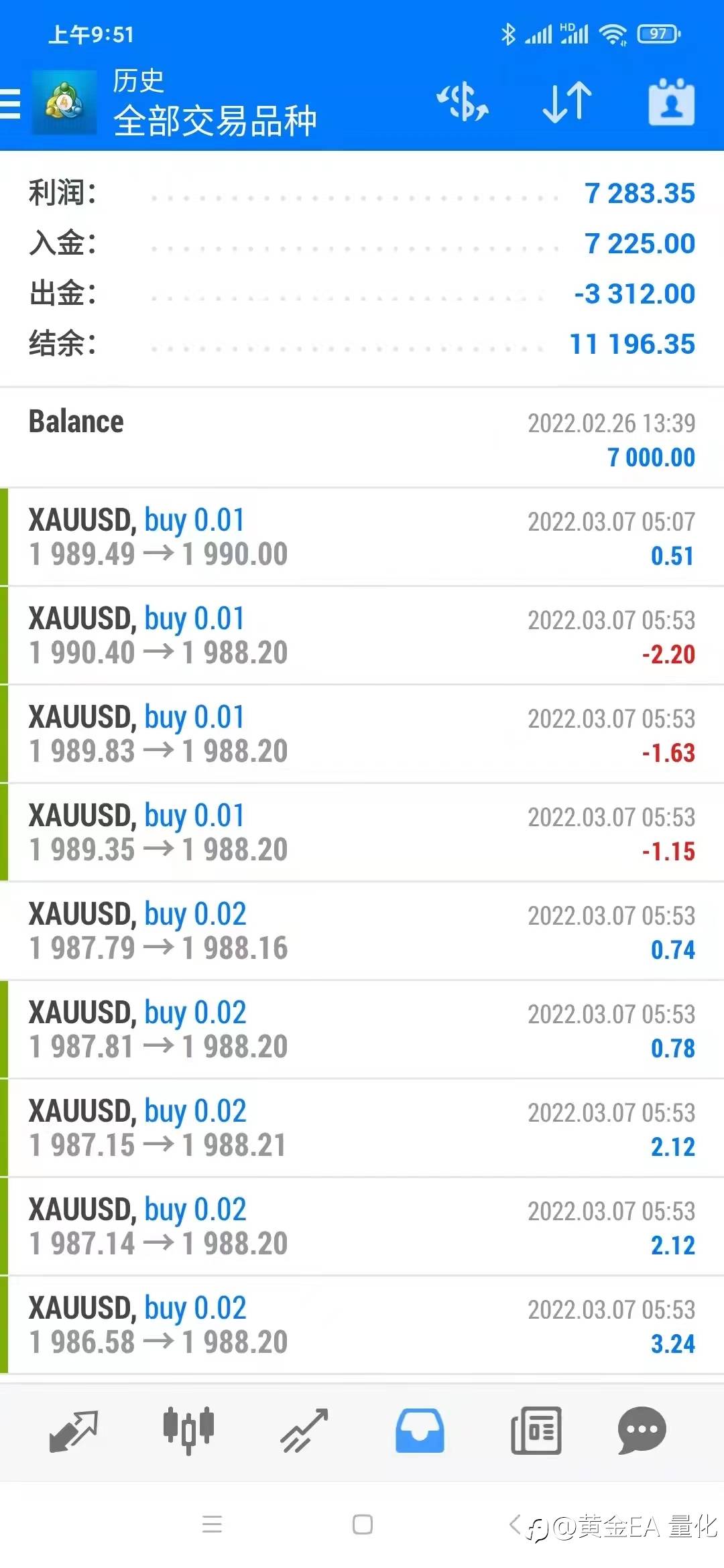724x1568 pixels.
Task: Open the trade showing -2.20 loss
Action: pyautogui.click(x=362, y=635)
